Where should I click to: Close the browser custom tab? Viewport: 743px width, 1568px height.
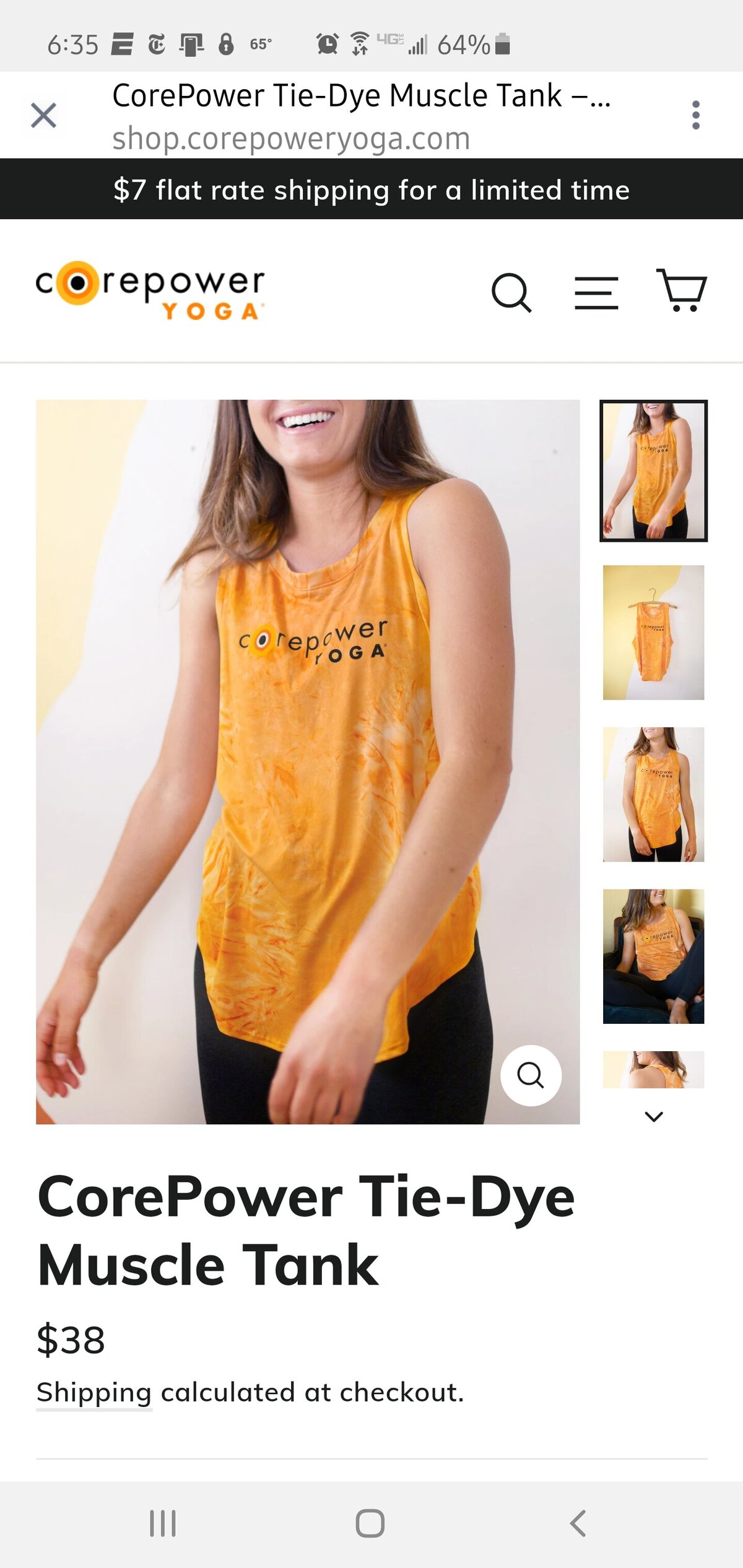click(43, 116)
